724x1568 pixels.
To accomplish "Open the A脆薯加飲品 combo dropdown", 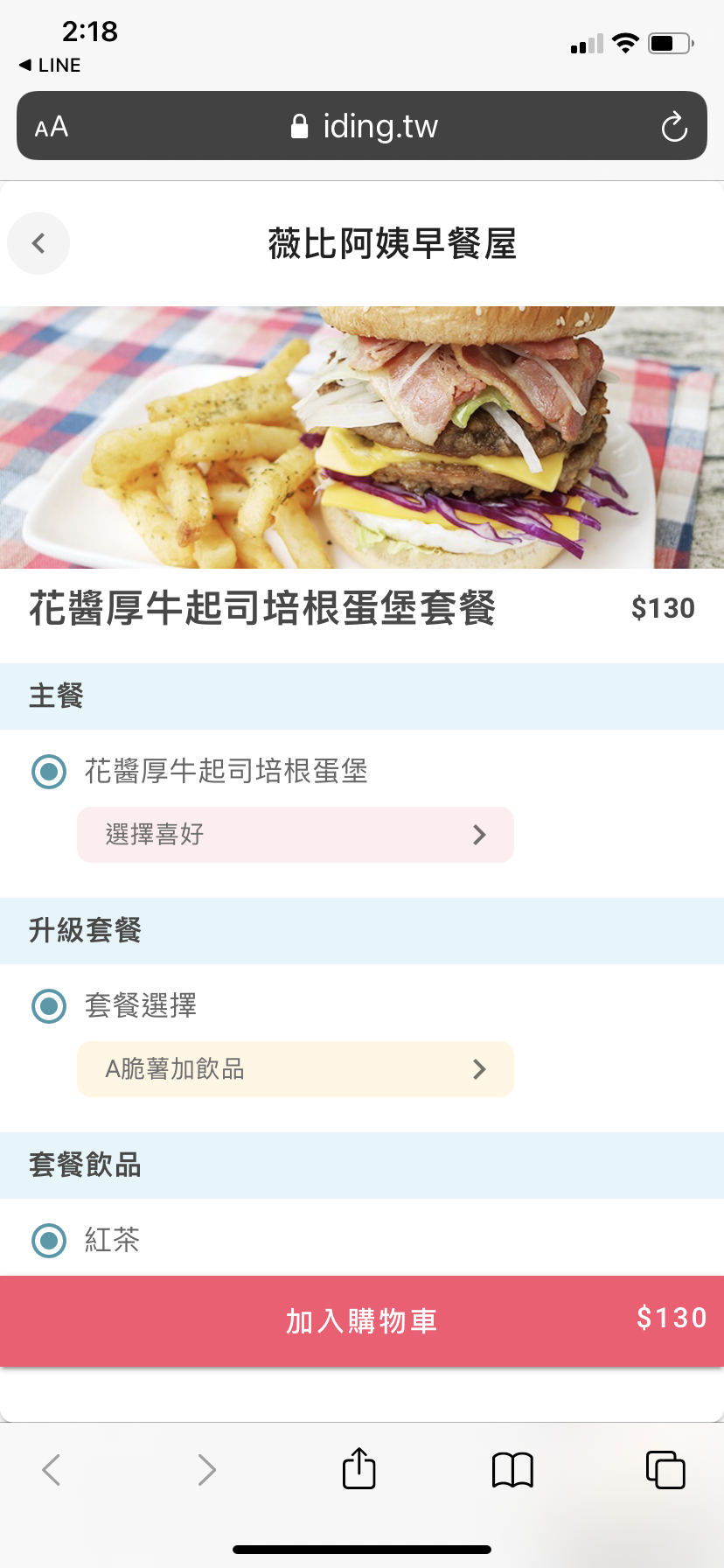I will pyautogui.click(x=296, y=1069).
